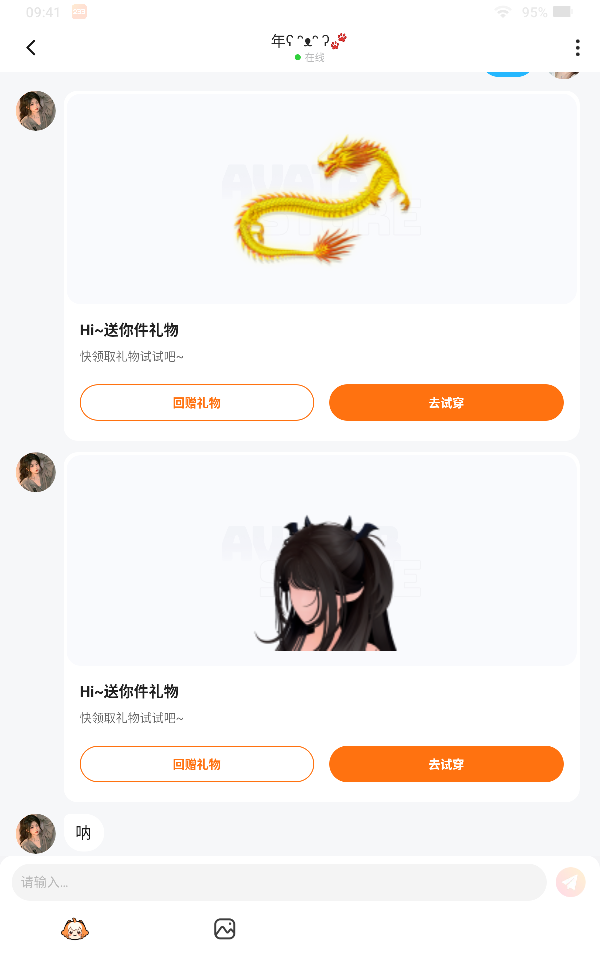Open the three-dot overflow menu

(x=577, y=48)
